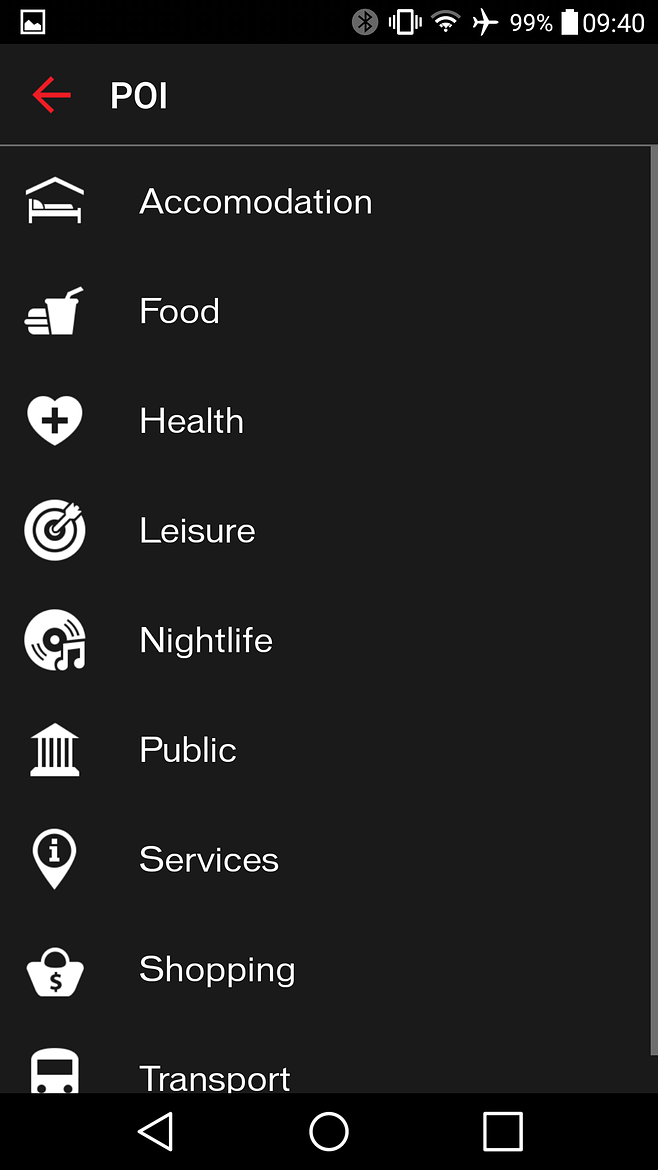Viewport: 658px width, 1170px height.
Task: Open Health points of interest
Action: point(325,421)
